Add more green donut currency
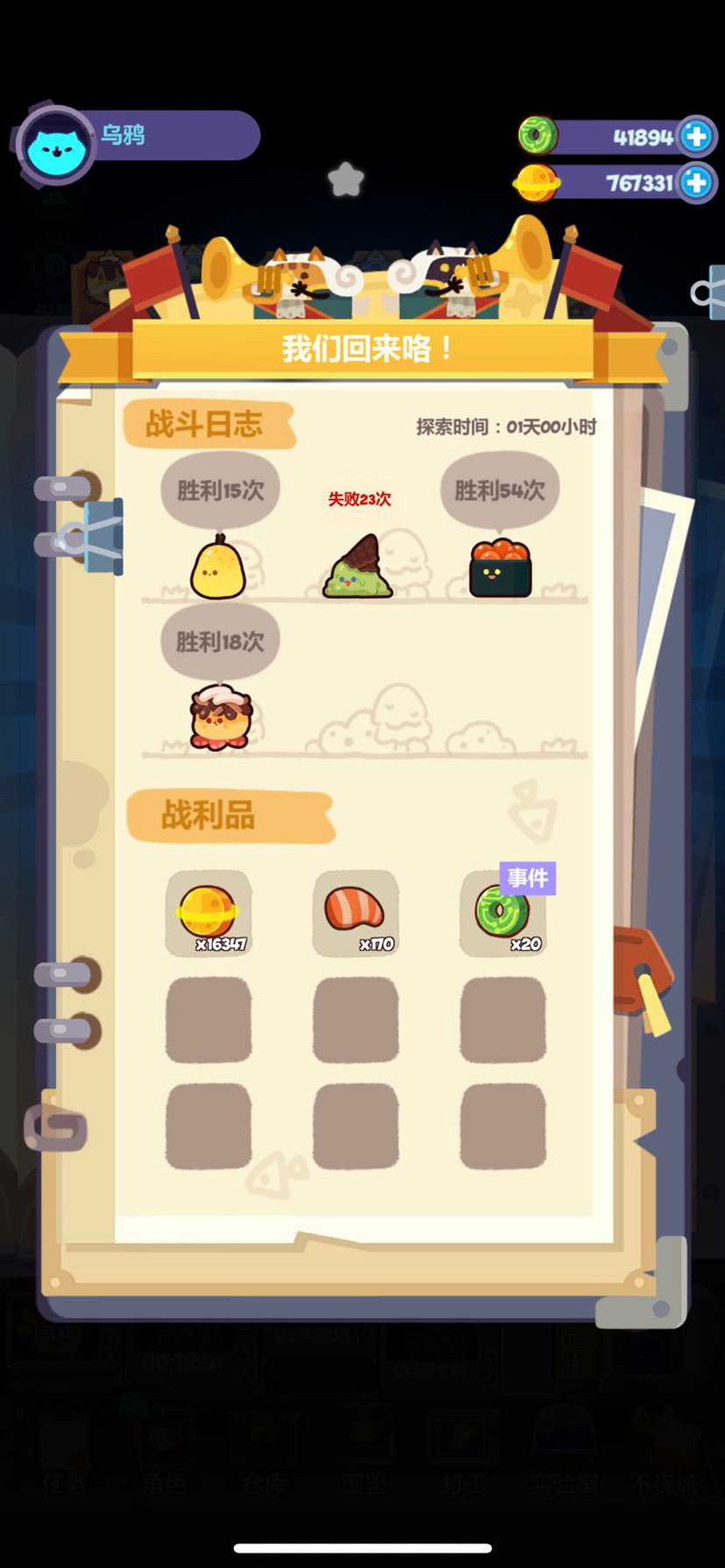The height and width of the screenshot is (1568, 725). click(696, 137)
